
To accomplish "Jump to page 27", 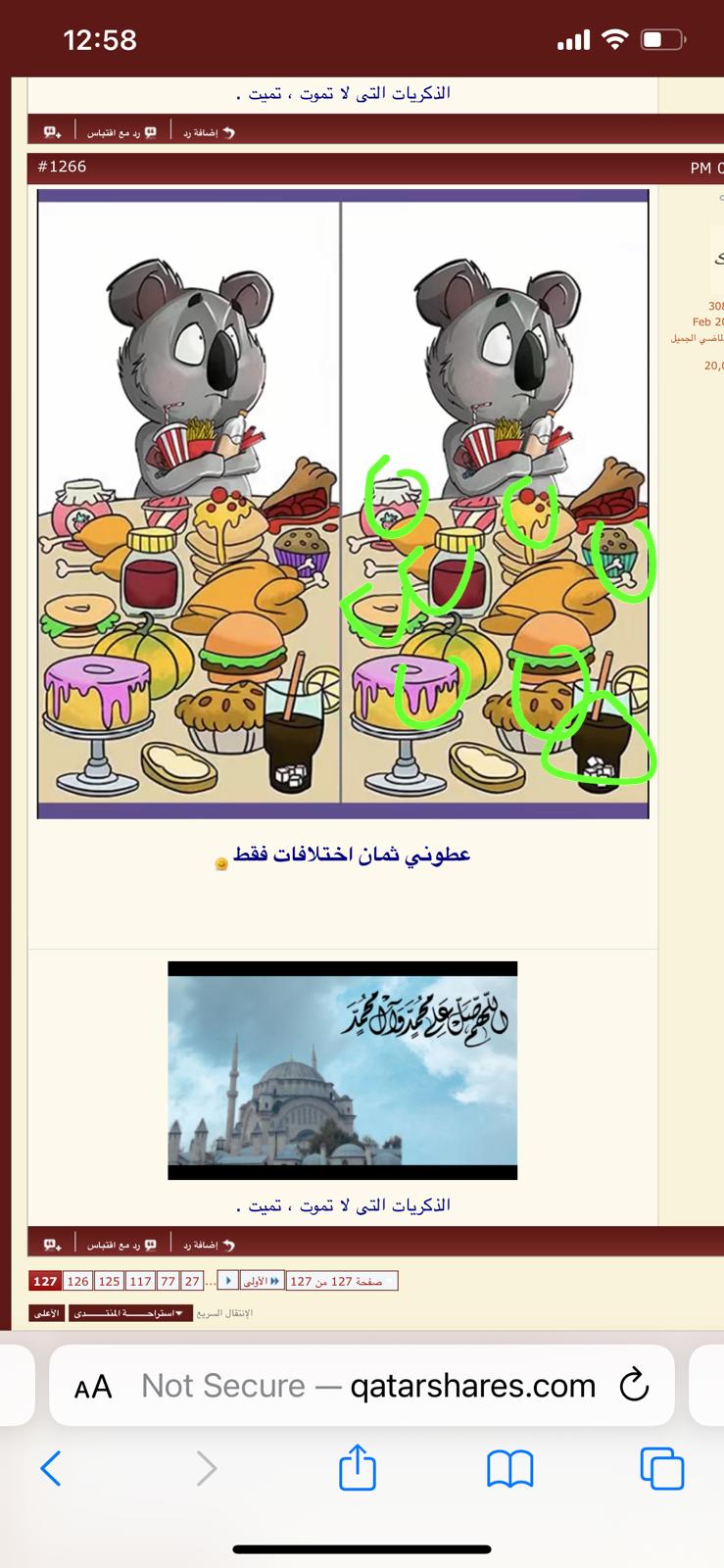I will [192, 1281].
